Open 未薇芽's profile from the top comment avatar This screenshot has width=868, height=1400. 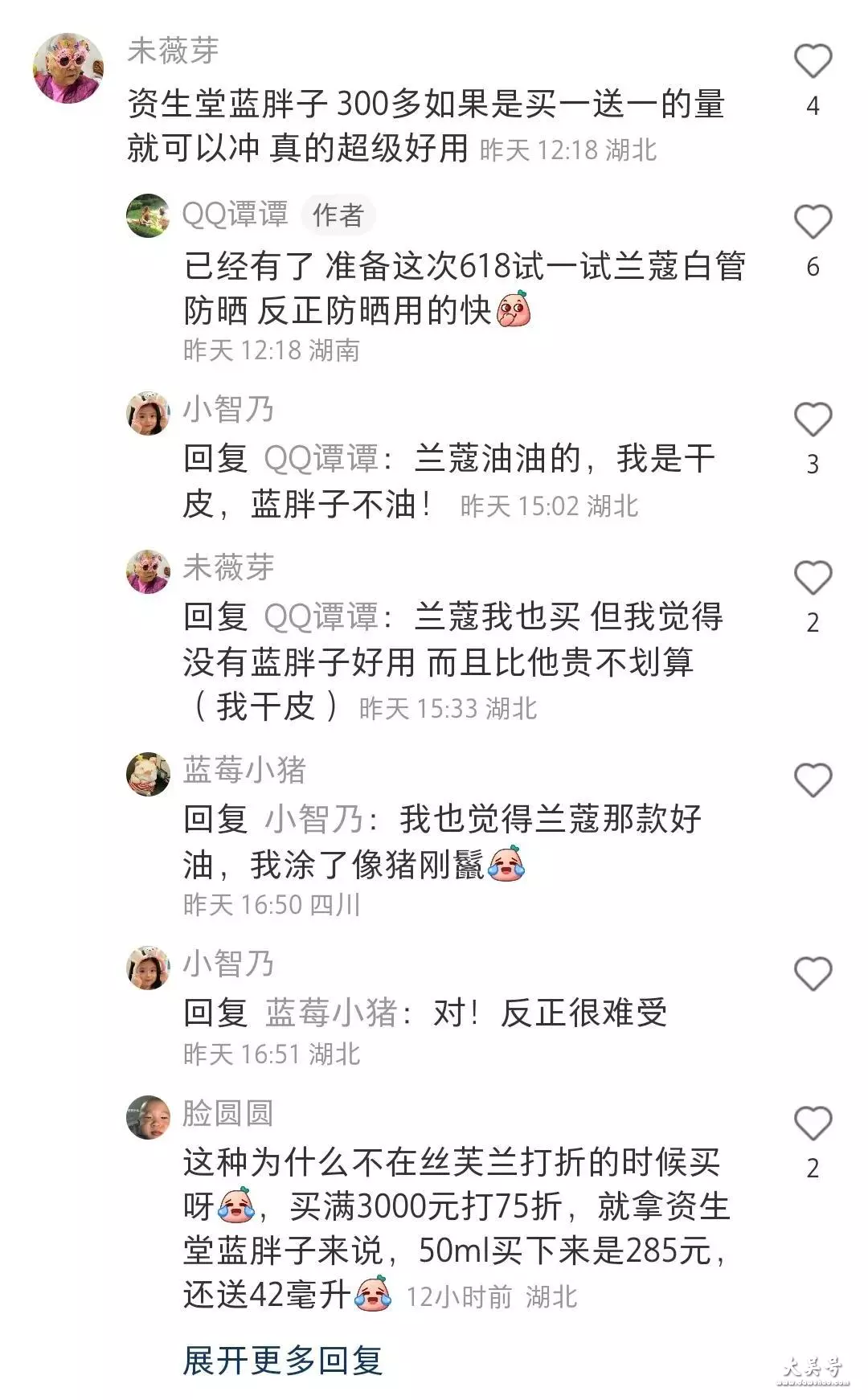click(x=68, y=68)
